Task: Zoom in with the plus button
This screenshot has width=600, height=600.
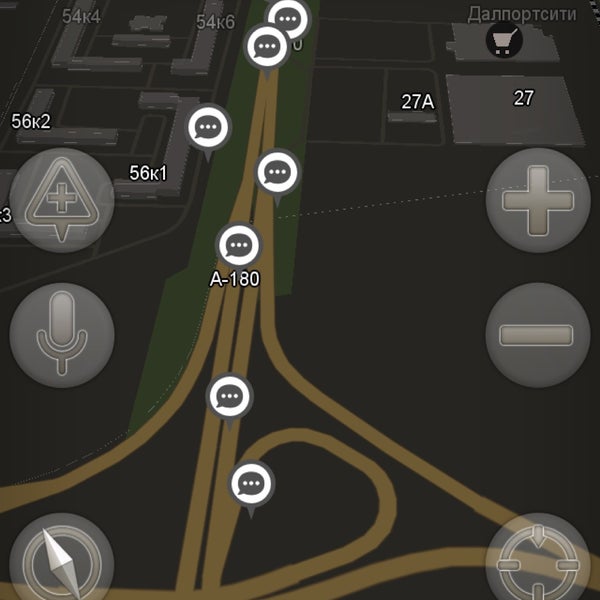Action: click(537, 200)
